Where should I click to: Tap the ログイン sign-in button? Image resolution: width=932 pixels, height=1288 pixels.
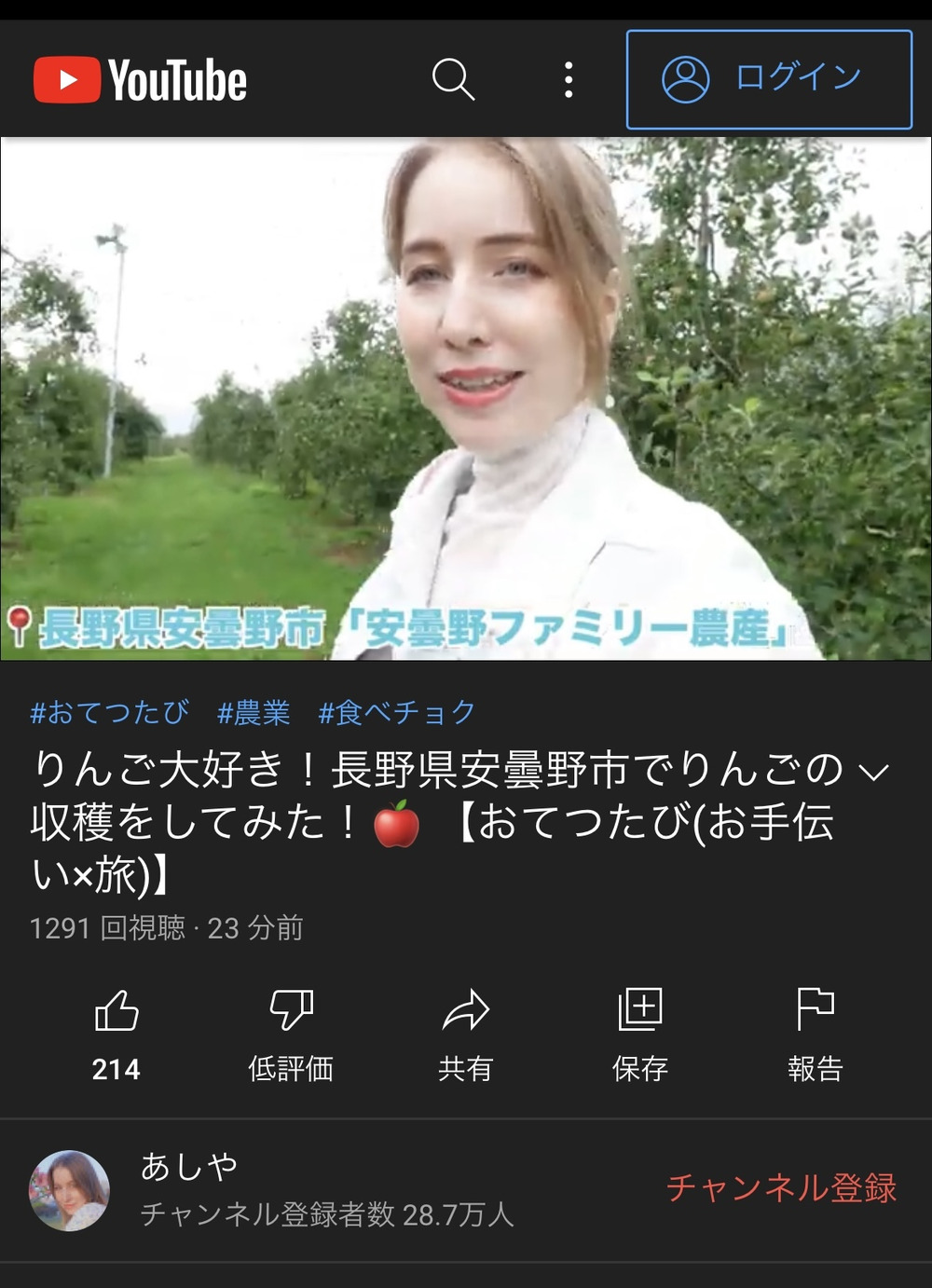point(769,79)
